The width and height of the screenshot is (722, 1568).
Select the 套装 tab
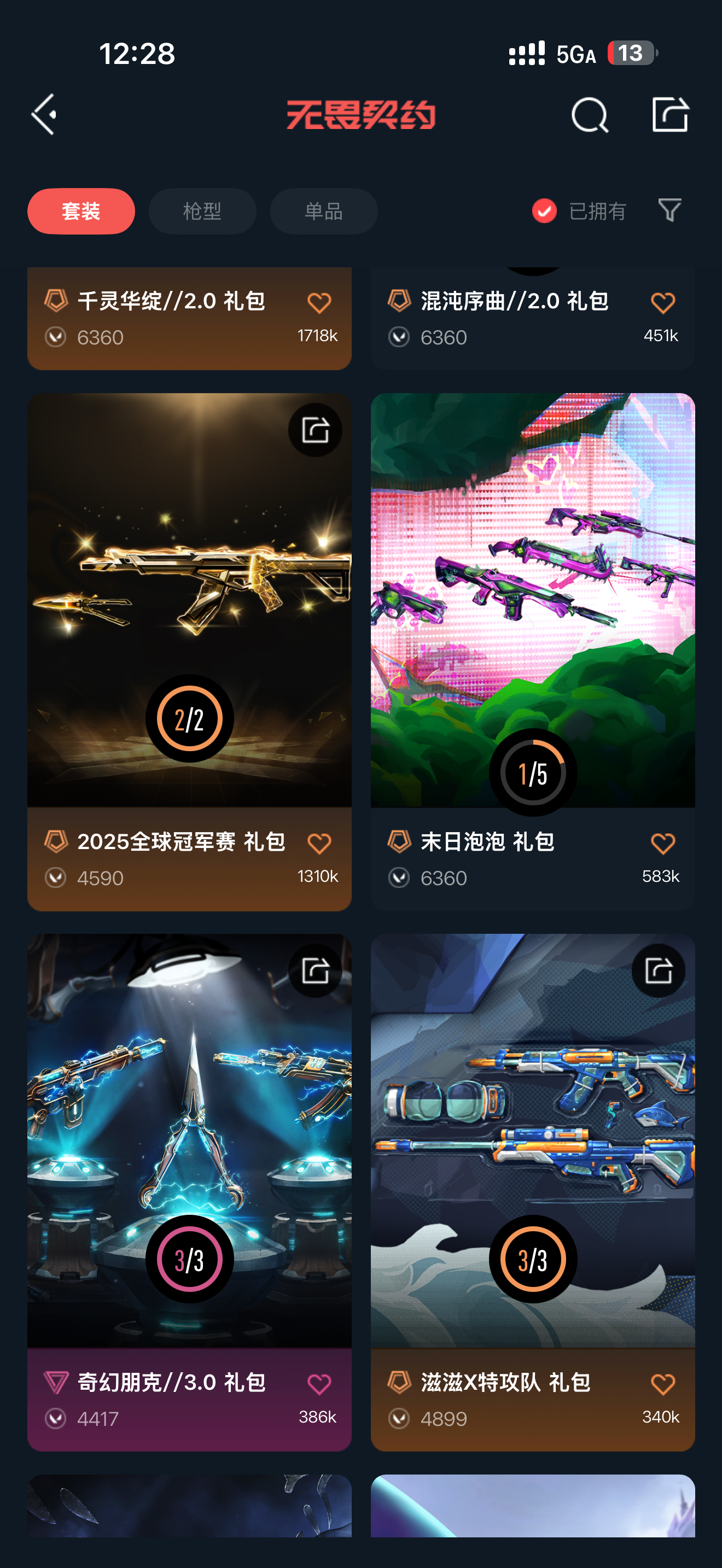[81, 211]
